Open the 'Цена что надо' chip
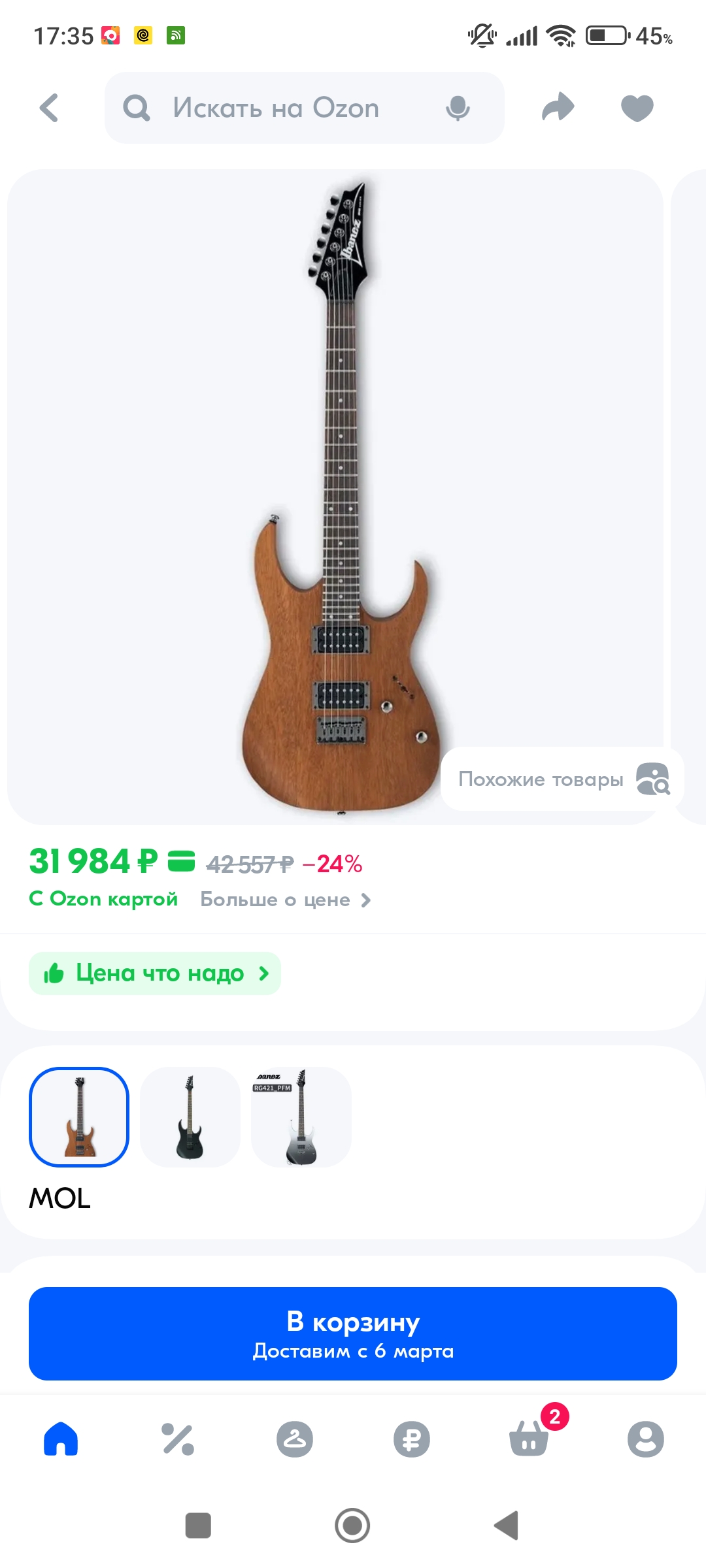The height and width of the screenshot is (1568, 706). [155, 973]
